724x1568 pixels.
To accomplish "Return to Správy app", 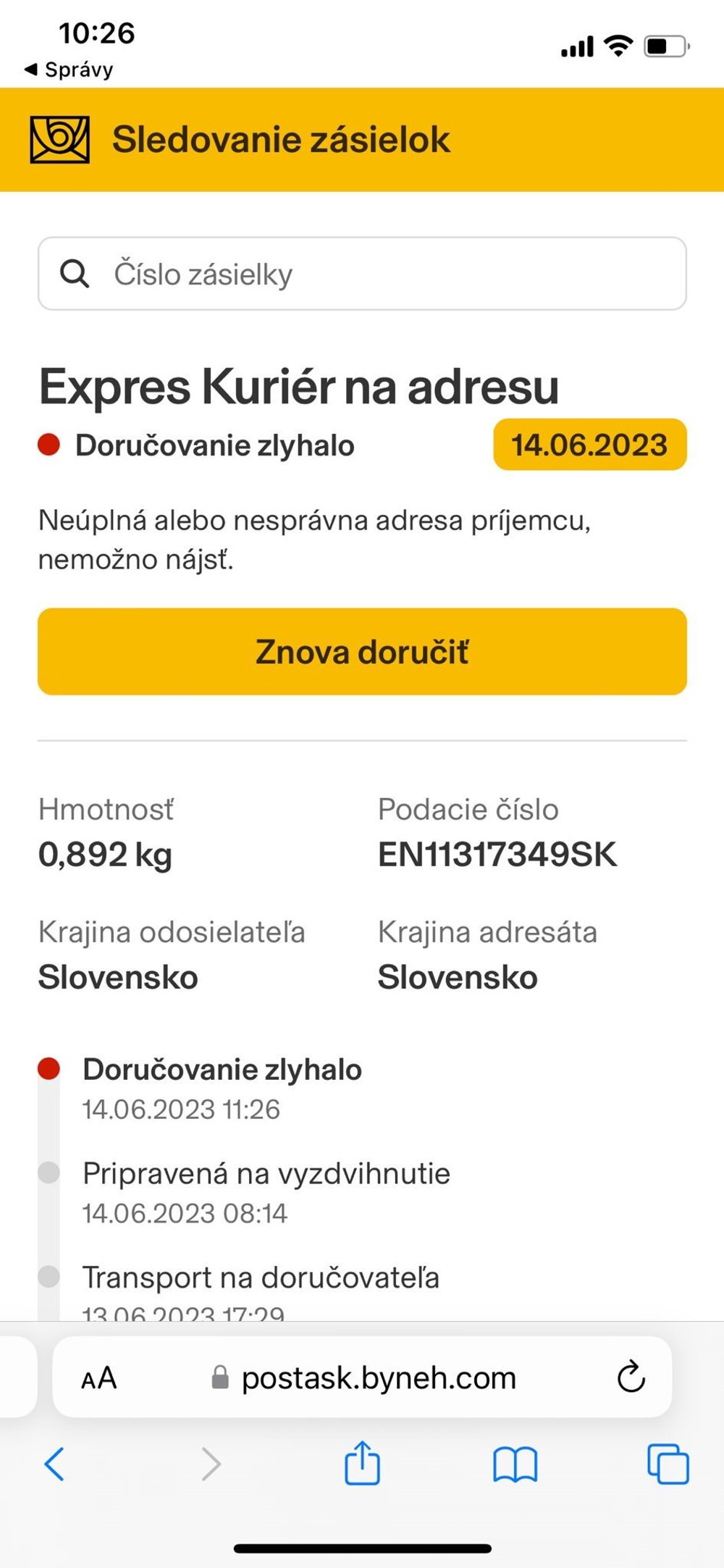I will pos(70,70).
